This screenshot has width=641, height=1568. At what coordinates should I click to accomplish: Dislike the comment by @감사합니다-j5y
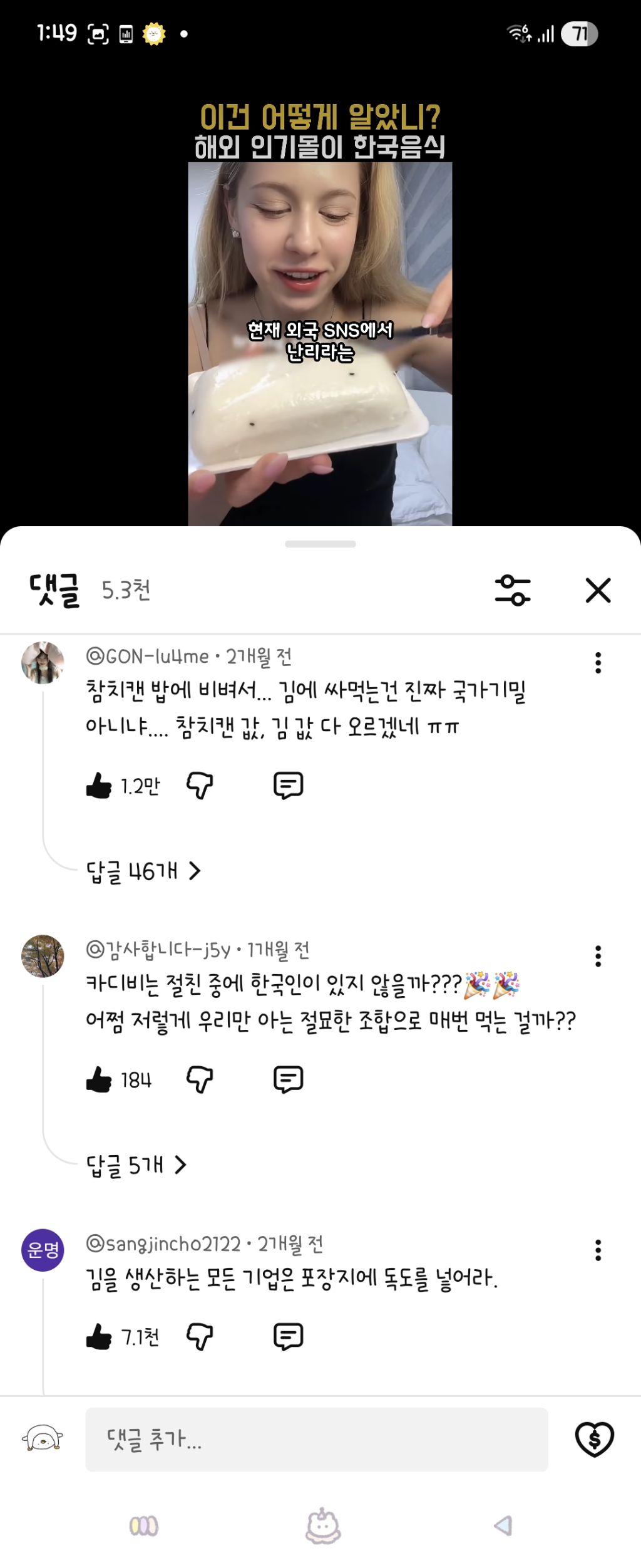click(x=200, y=1079)
